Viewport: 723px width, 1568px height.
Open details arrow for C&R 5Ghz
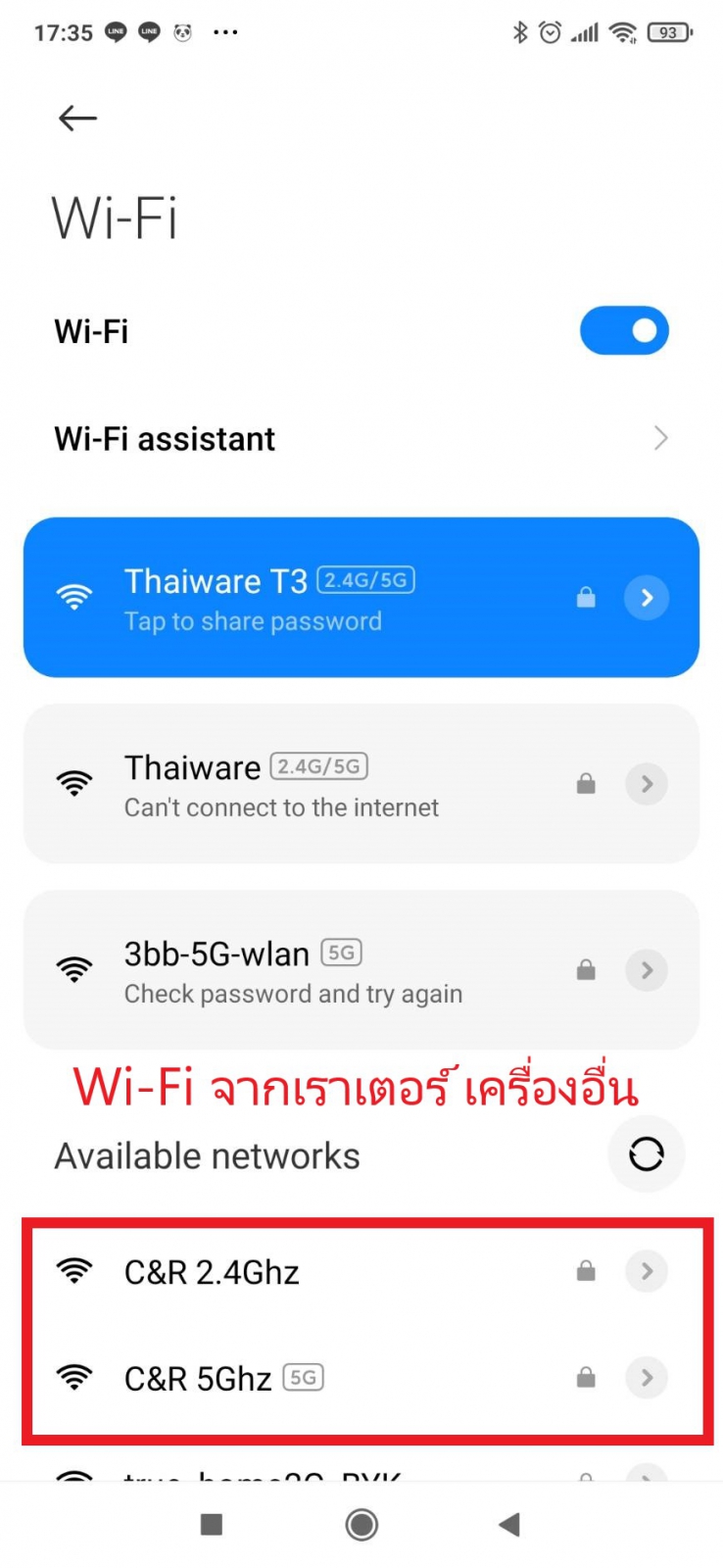click(647, 1378)
